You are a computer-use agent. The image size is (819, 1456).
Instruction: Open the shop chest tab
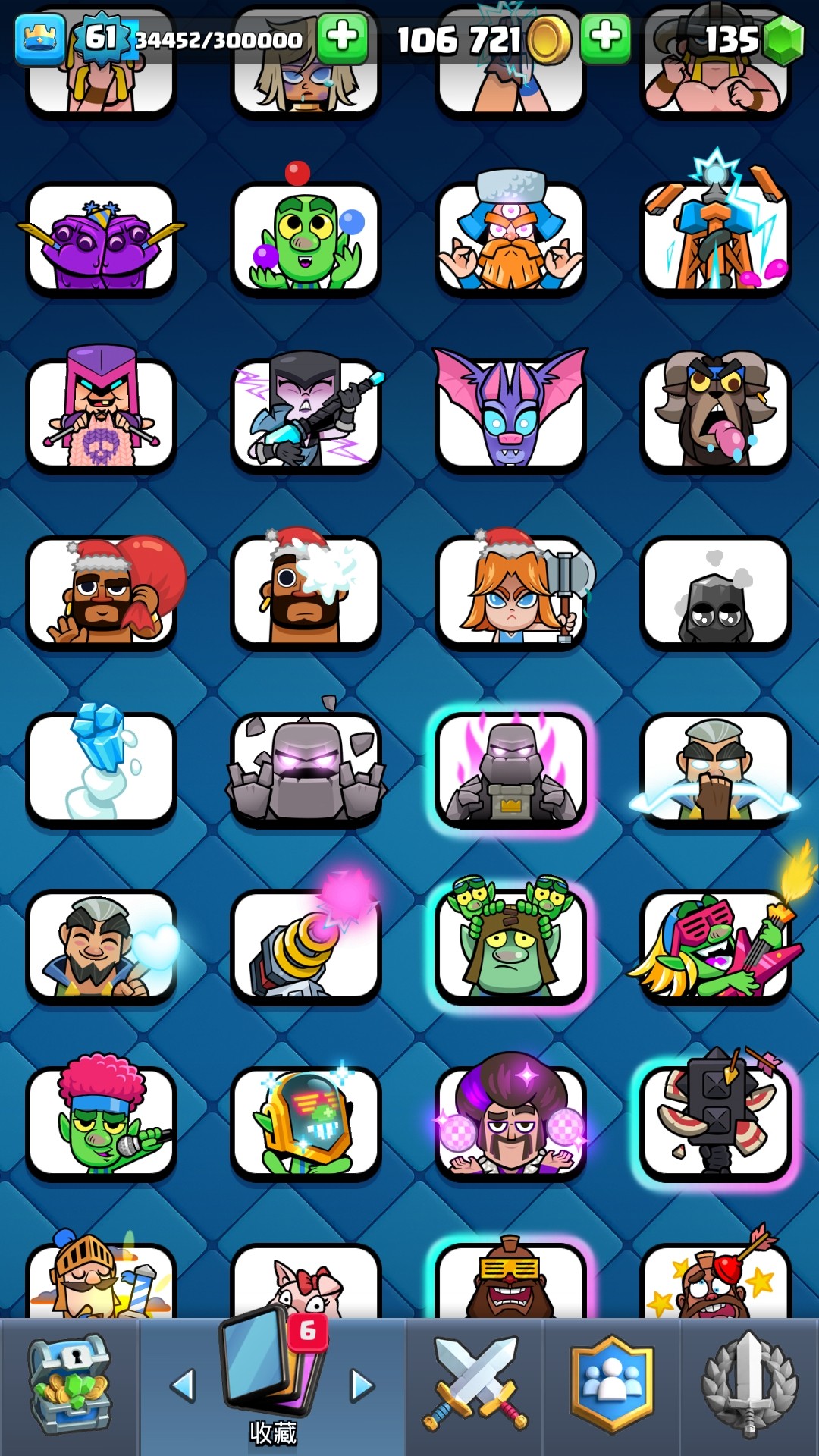tap(70, 1386)
